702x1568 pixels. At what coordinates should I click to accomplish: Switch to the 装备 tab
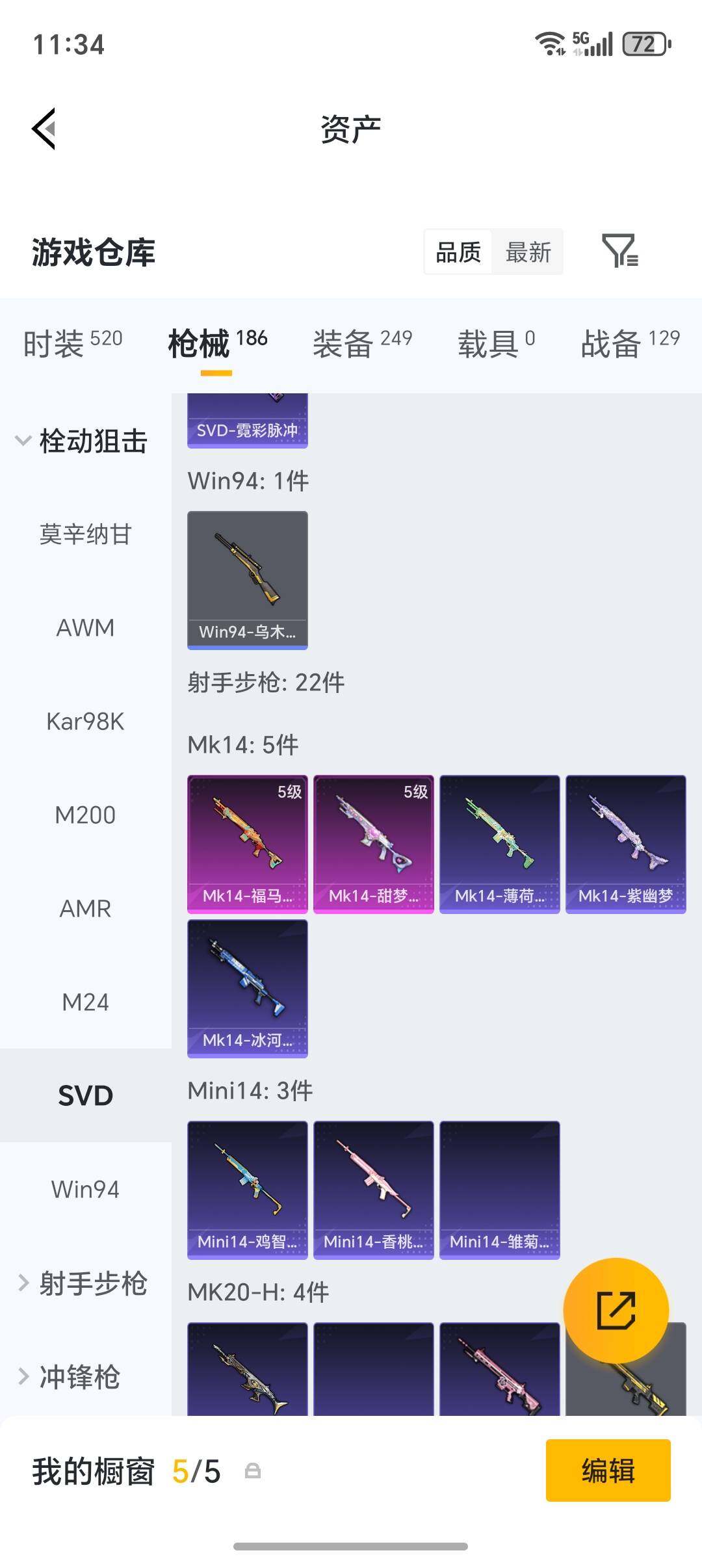[x=362, y=343]
